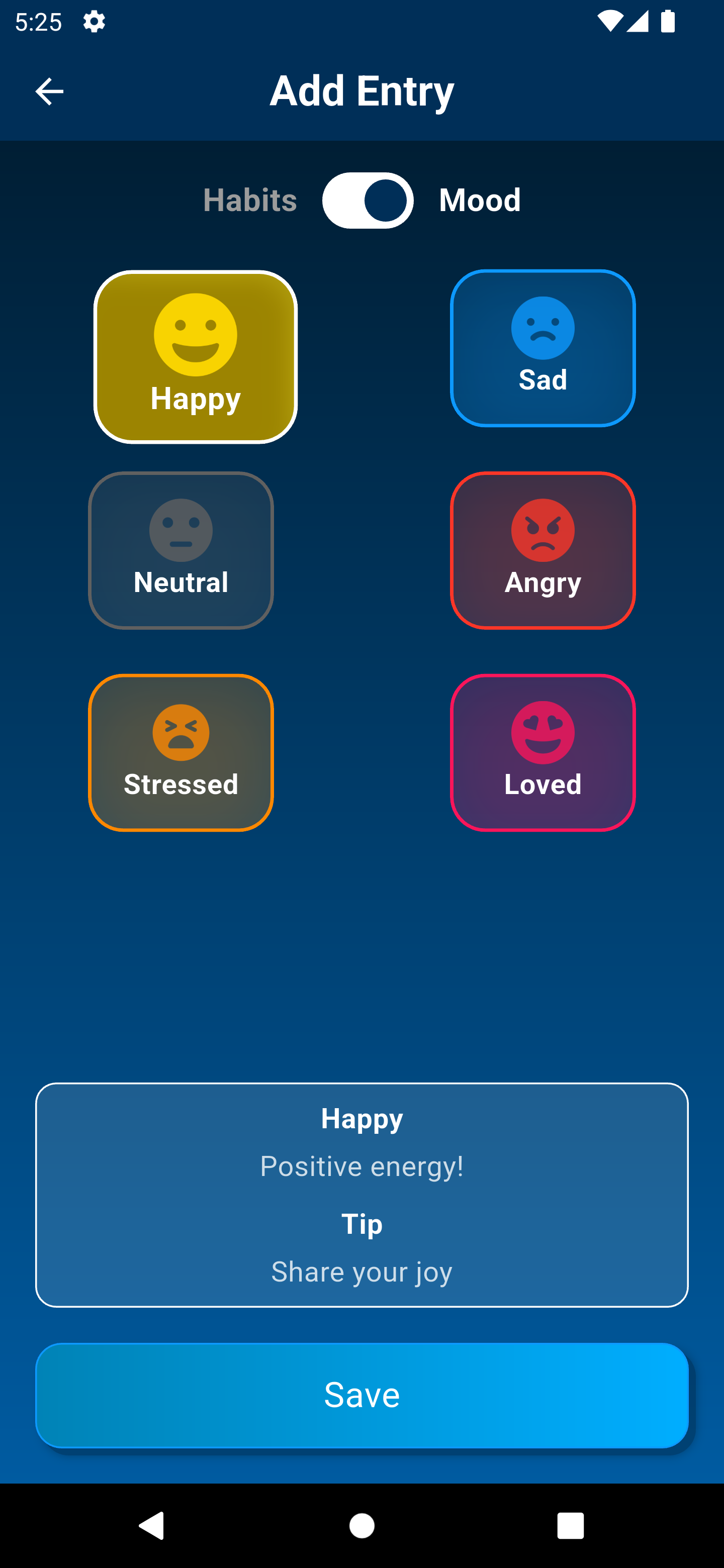Select the Mood mode label
This screenshot has width=724, height=1568.
(x=479, y=200)
